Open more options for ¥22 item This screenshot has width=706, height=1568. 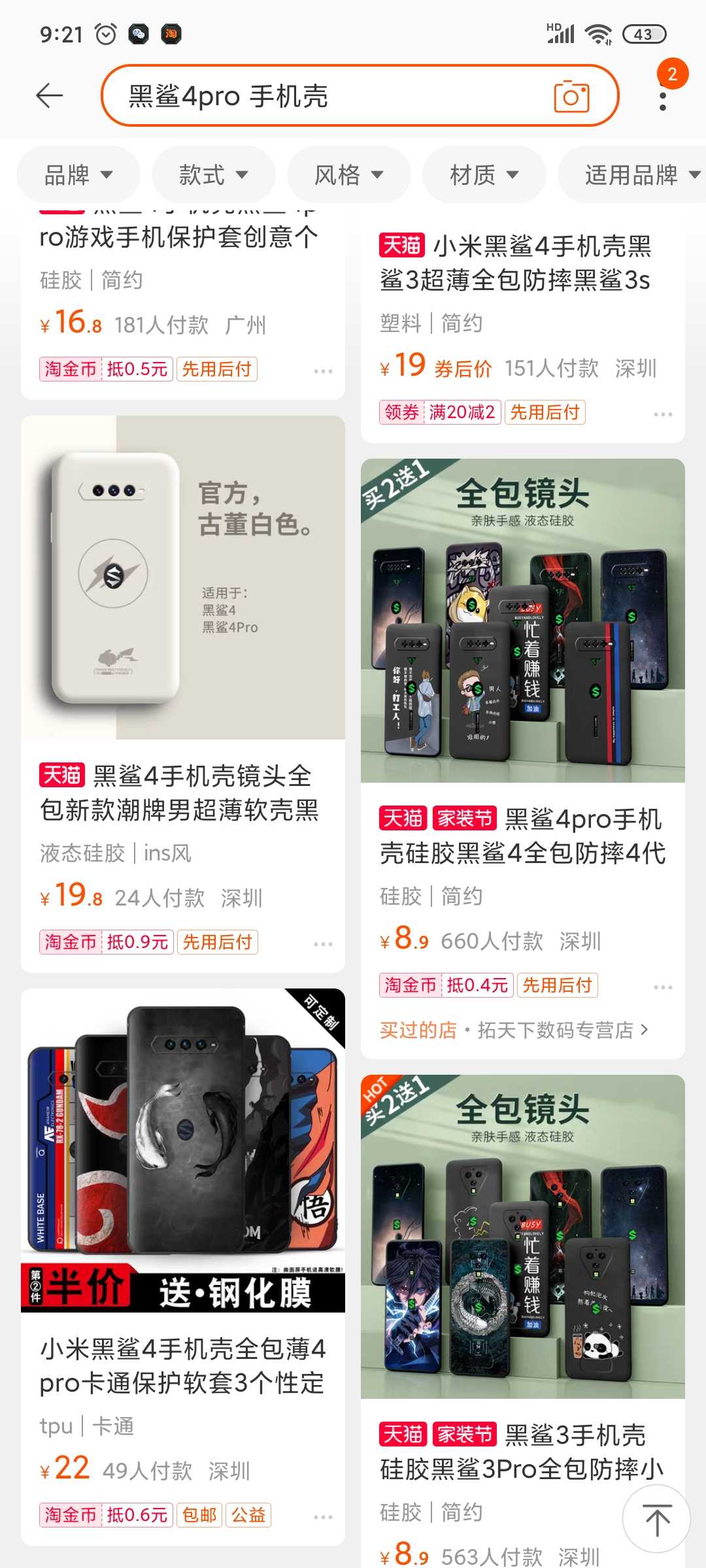pos(323,1516)
